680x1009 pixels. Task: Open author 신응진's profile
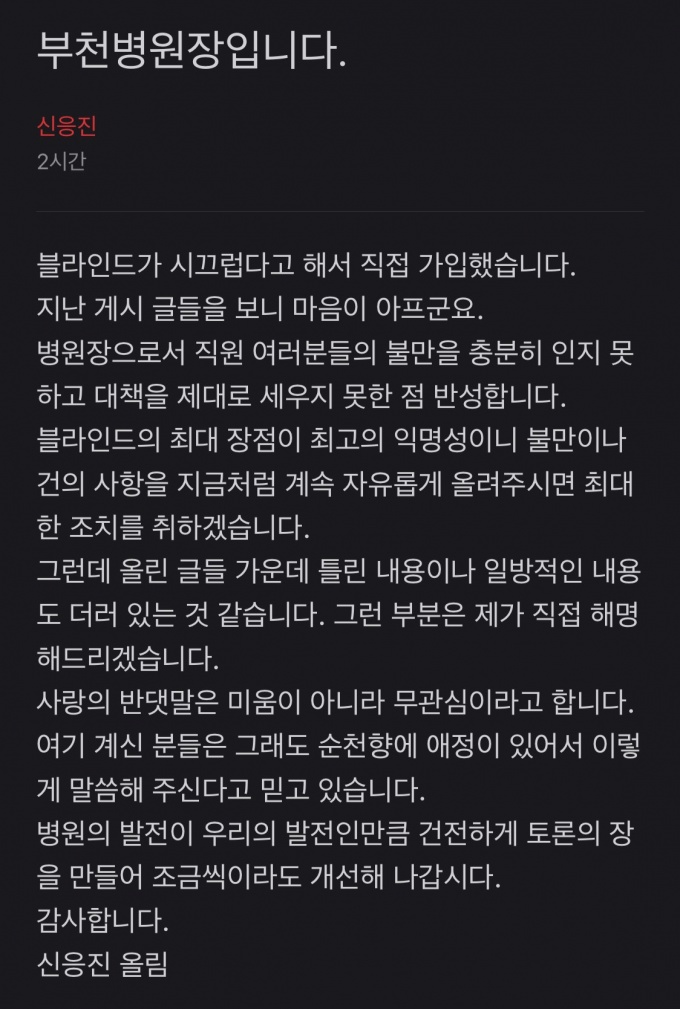pyautogui.click(x=66, y=127)
